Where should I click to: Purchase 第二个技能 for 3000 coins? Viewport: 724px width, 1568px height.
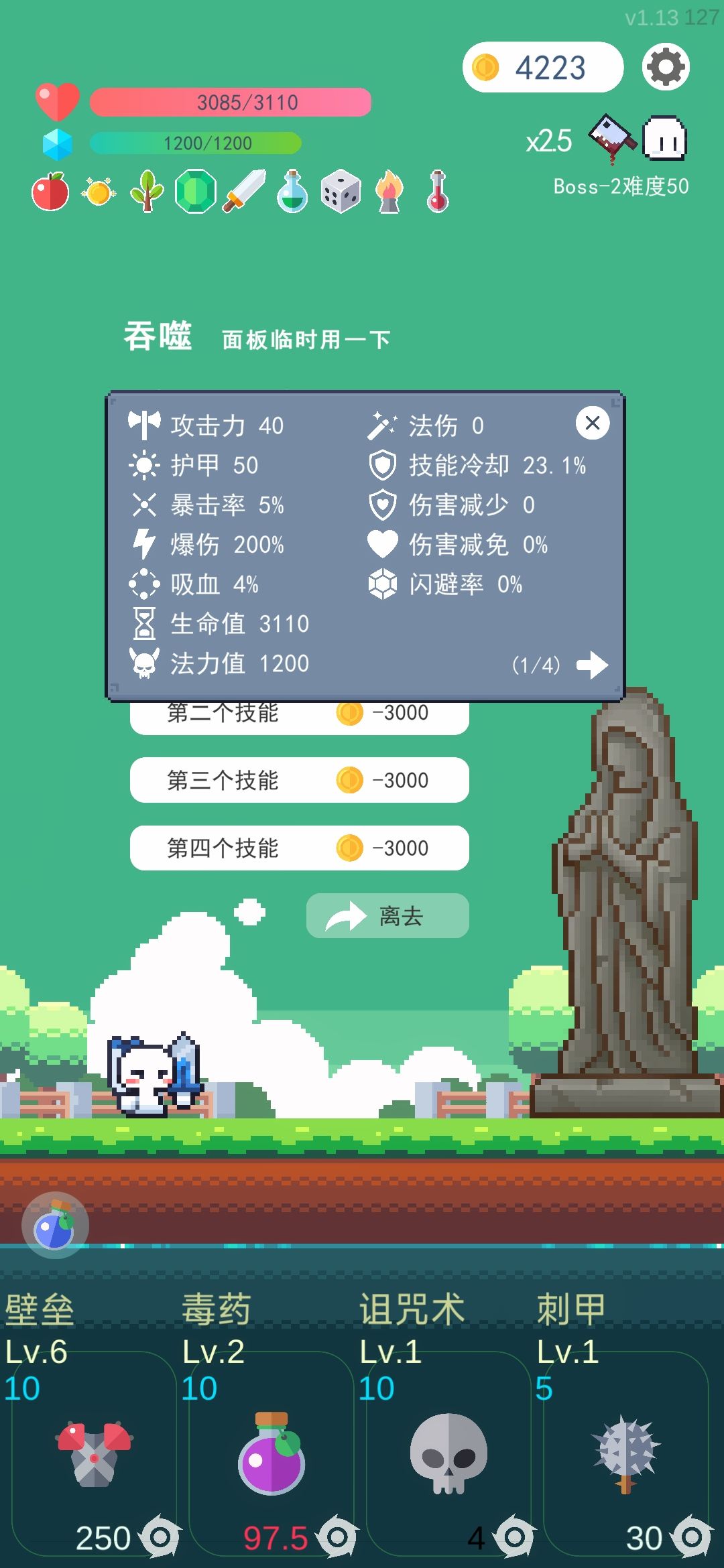tap(300, 712)
